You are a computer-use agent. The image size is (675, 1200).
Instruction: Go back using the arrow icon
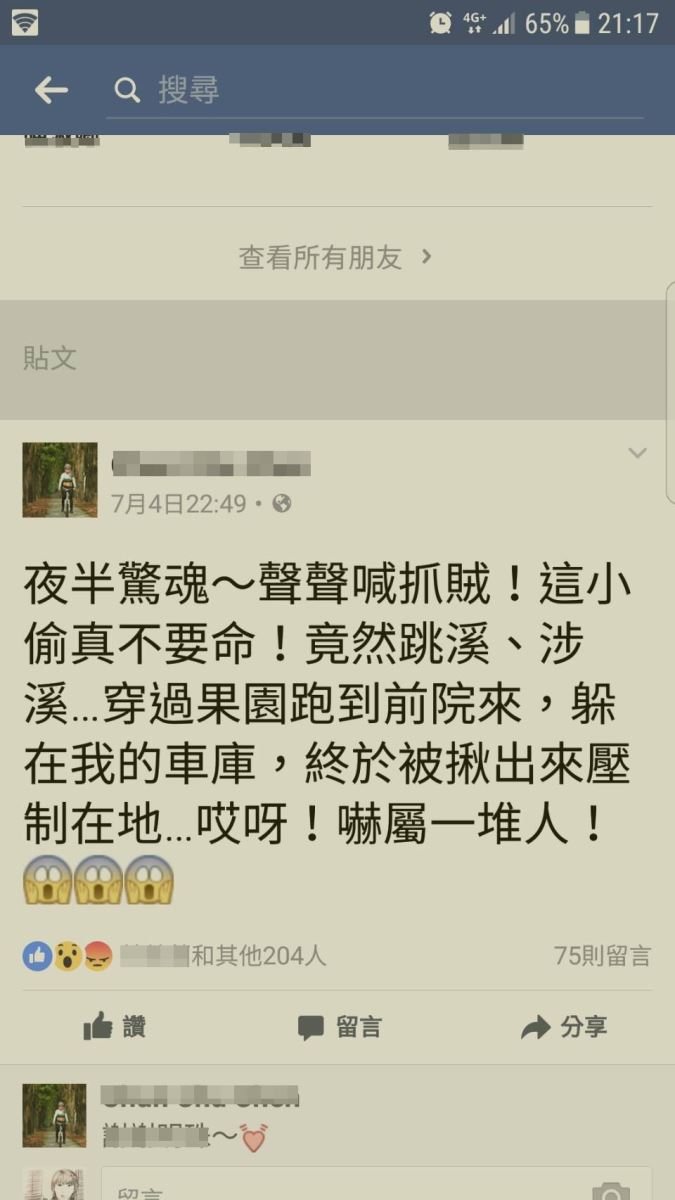point(51,91)
